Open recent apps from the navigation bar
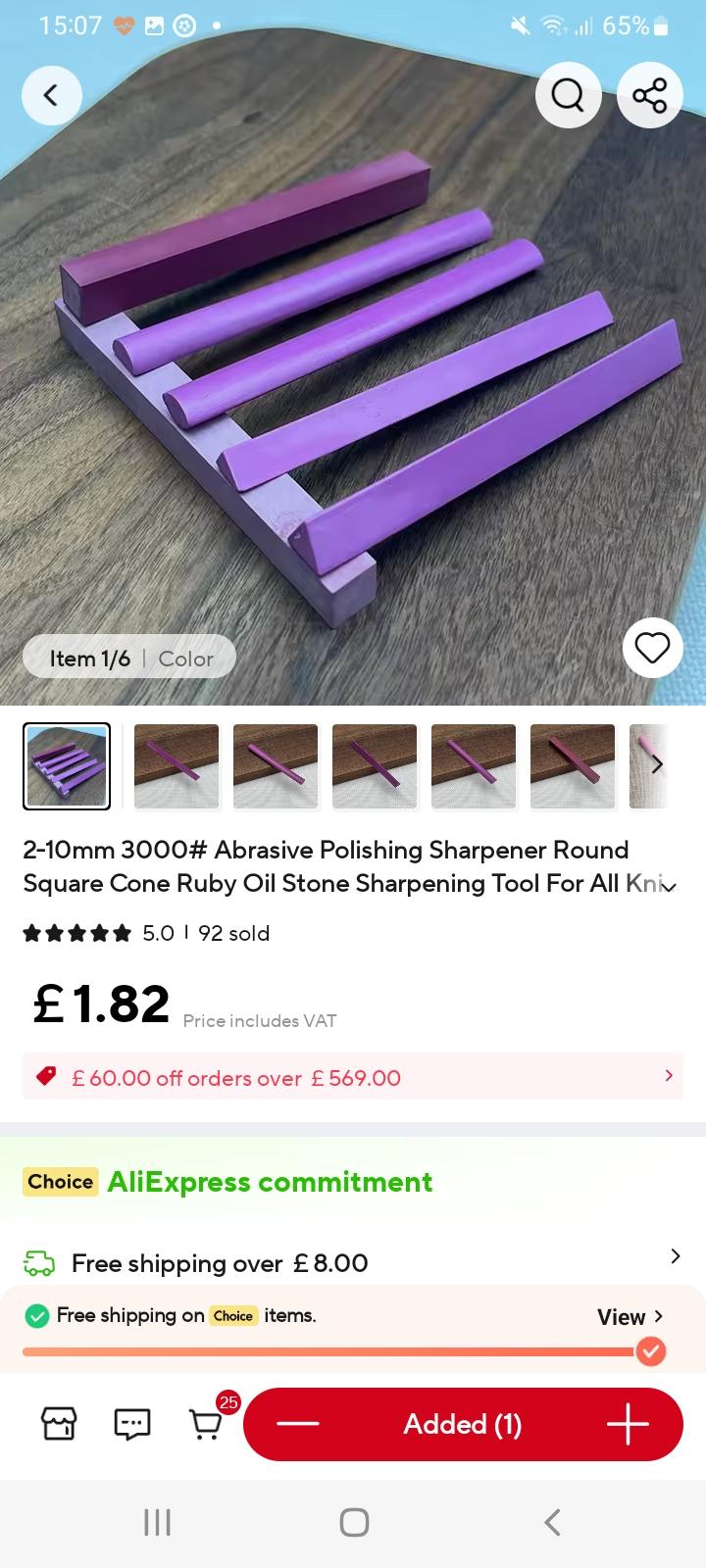 (157, 1522)
